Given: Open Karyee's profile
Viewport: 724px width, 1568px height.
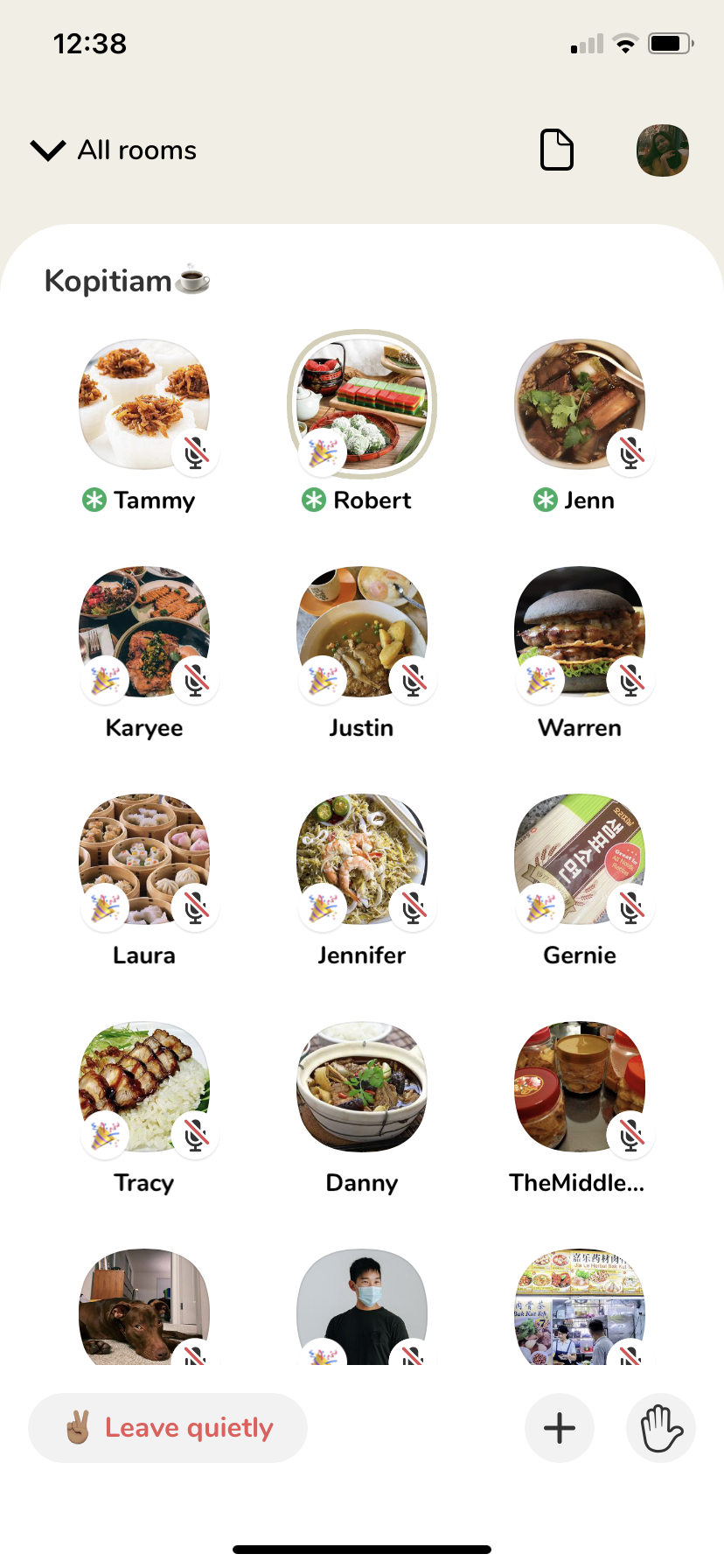Looking at the screenshot, I should (144, 632).
